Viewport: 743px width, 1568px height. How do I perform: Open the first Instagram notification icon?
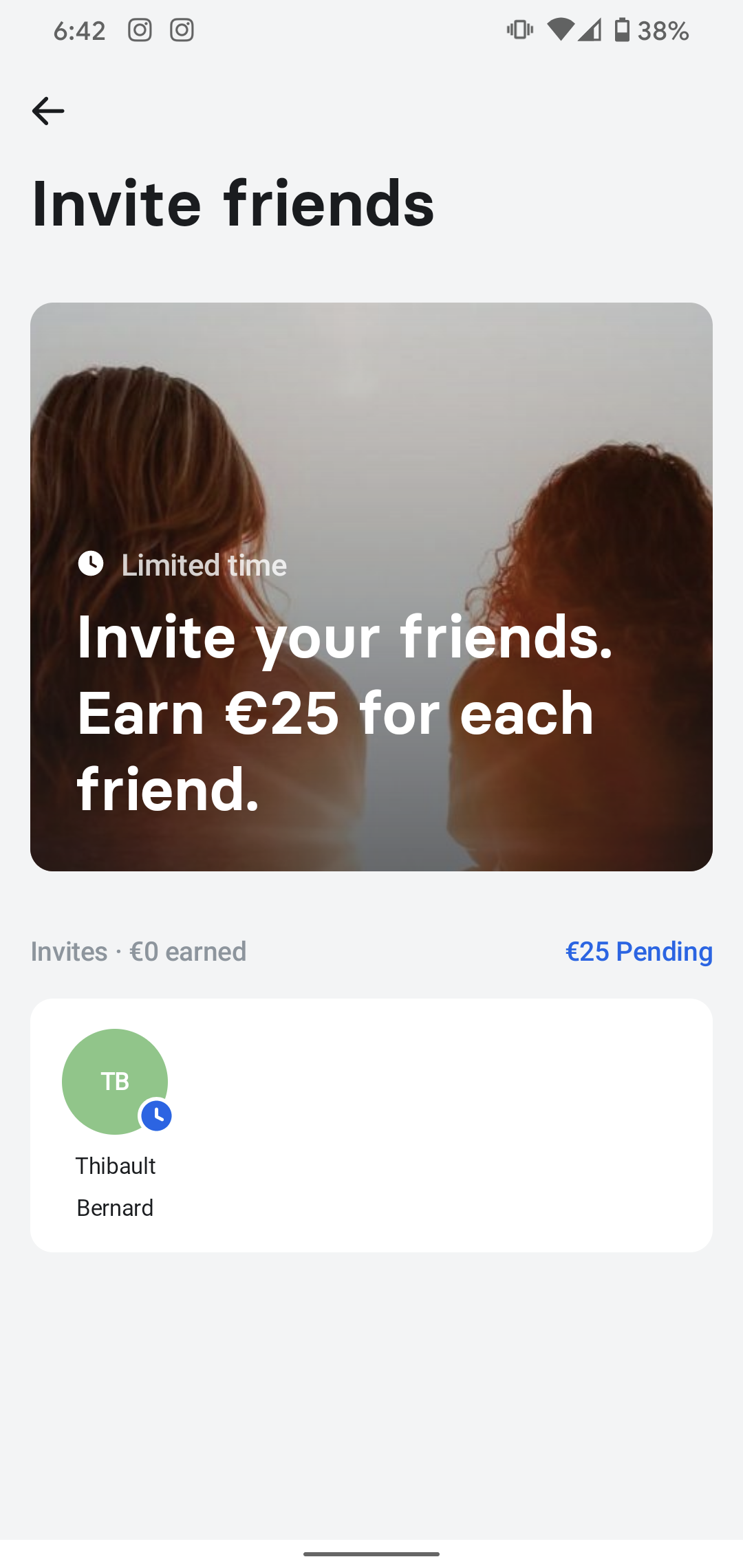139,30
